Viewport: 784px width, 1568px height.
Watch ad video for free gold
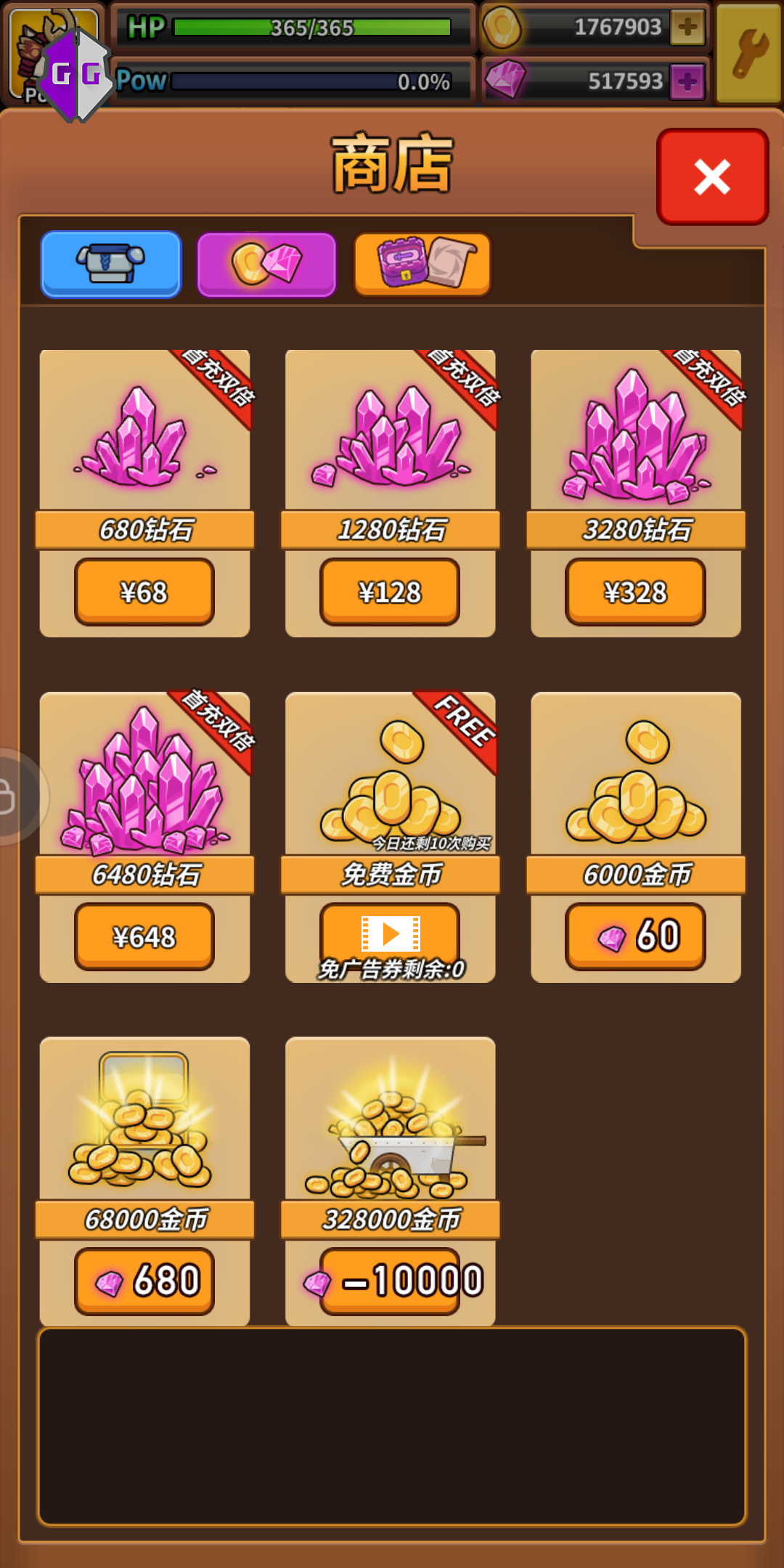point(390,934)
